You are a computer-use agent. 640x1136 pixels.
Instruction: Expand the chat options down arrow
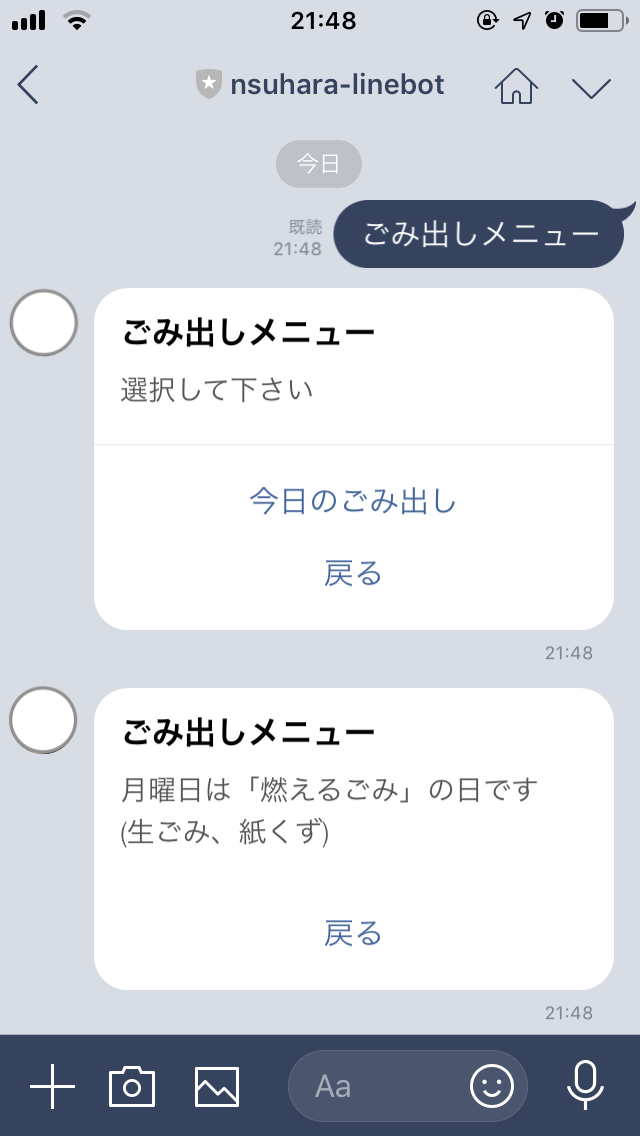click(x=591, y=87)
